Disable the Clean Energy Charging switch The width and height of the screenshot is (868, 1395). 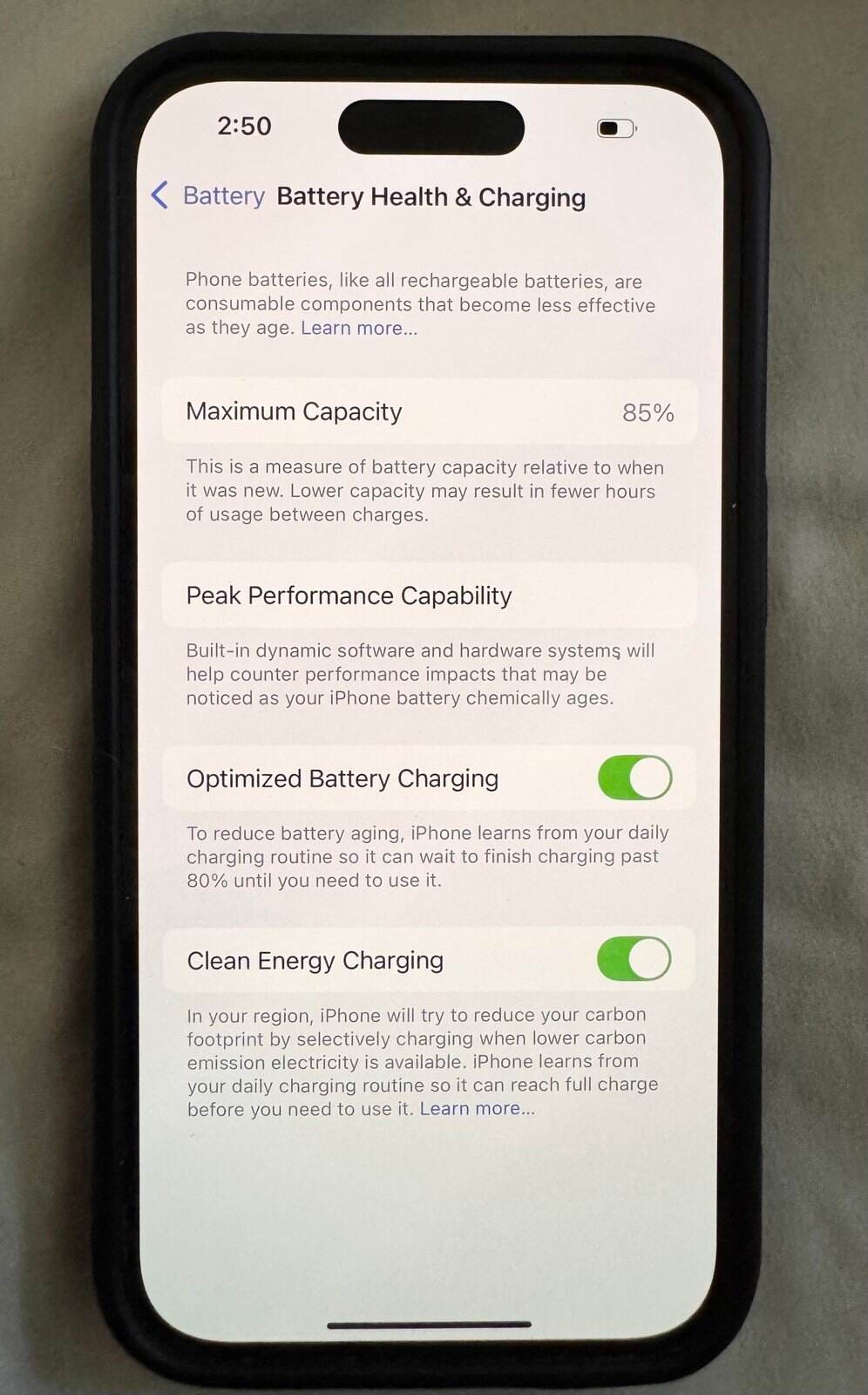(x=634, y=959)
